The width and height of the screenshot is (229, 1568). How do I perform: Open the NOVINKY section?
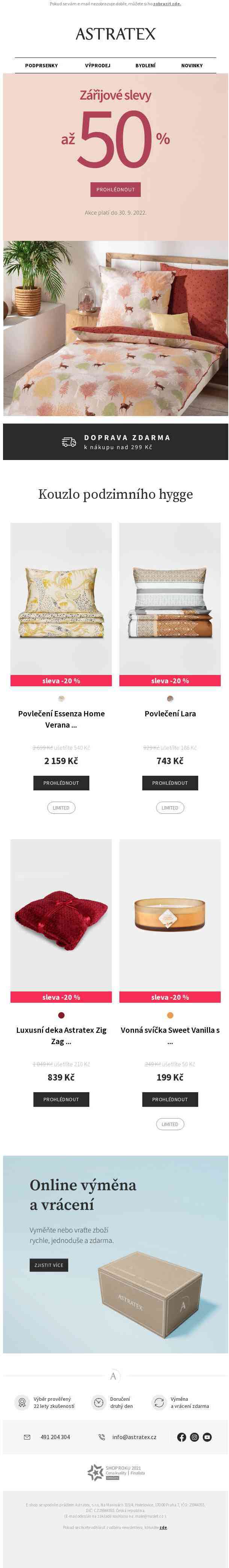[x=191, y=65]
